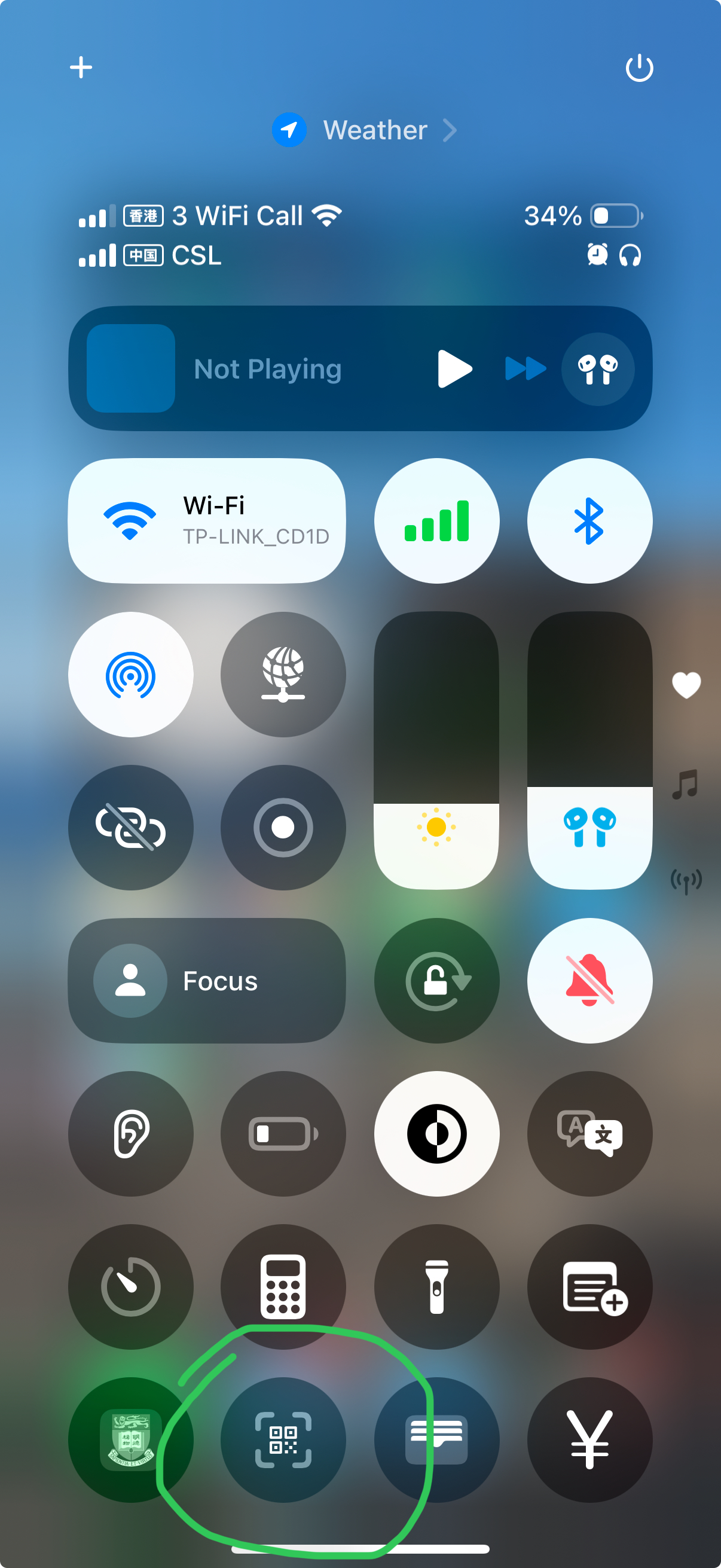
Task: Tap the power button icon
Action: pos(639,68)
